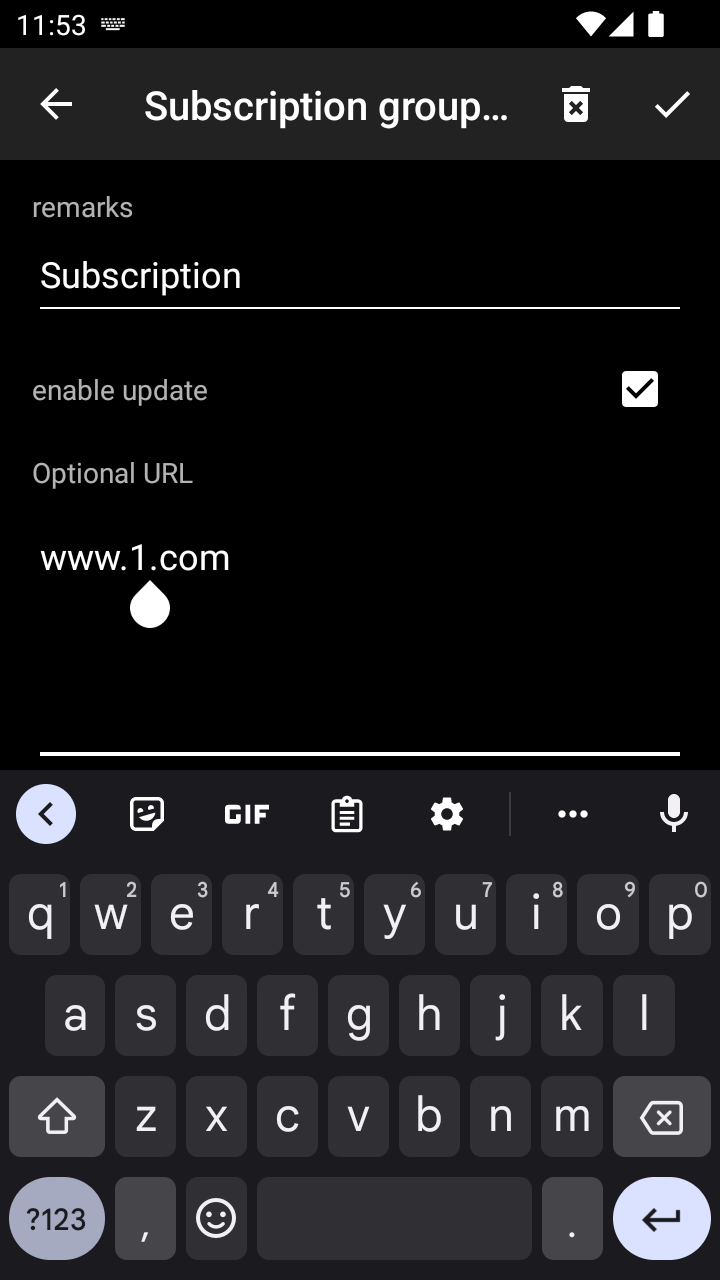This screenshot has width=720, height=1280.
Task: Uncheck the enable update checkbox
Action: (x=640, y=389)
